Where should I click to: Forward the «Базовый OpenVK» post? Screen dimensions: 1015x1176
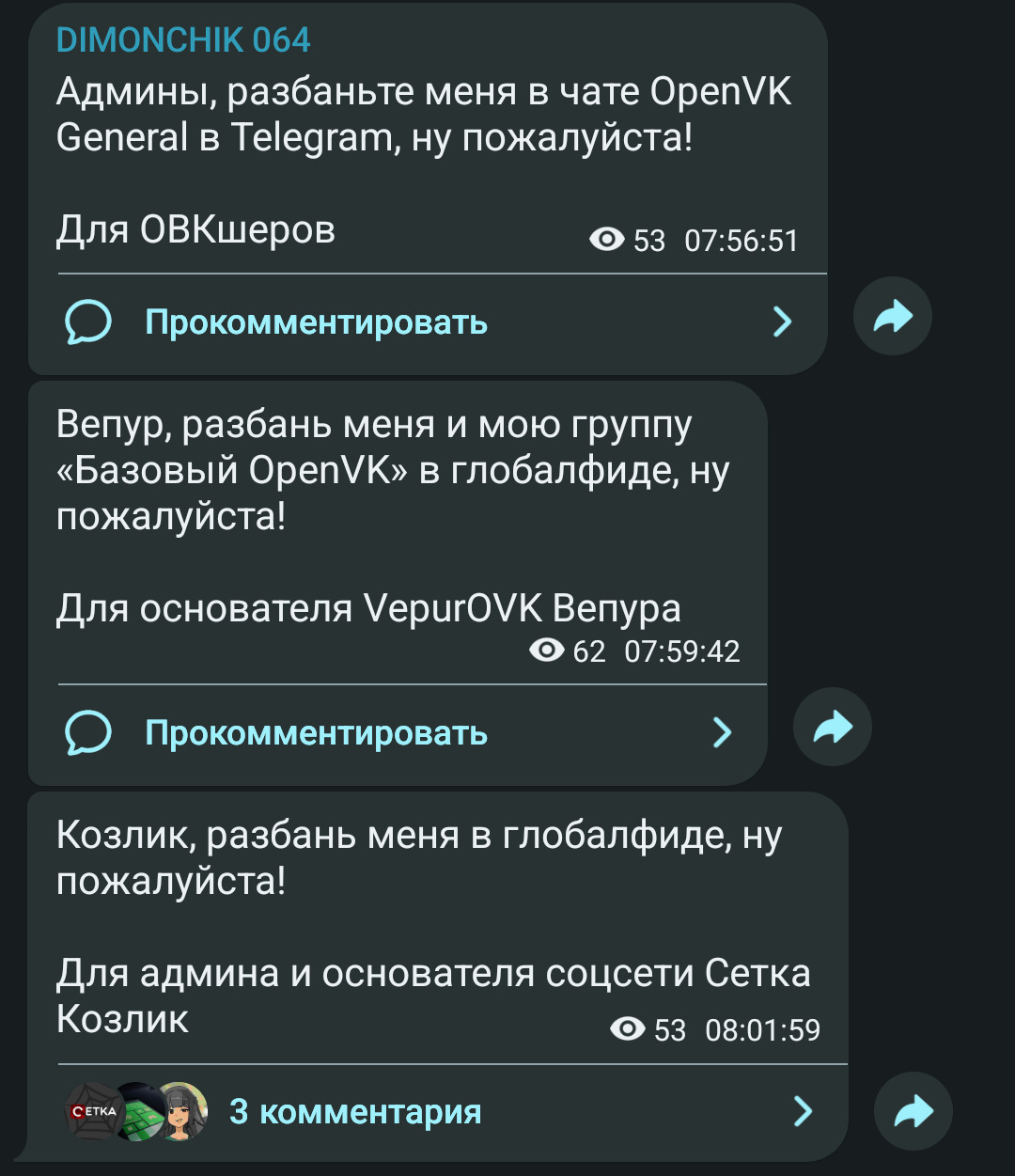point(832,727)
